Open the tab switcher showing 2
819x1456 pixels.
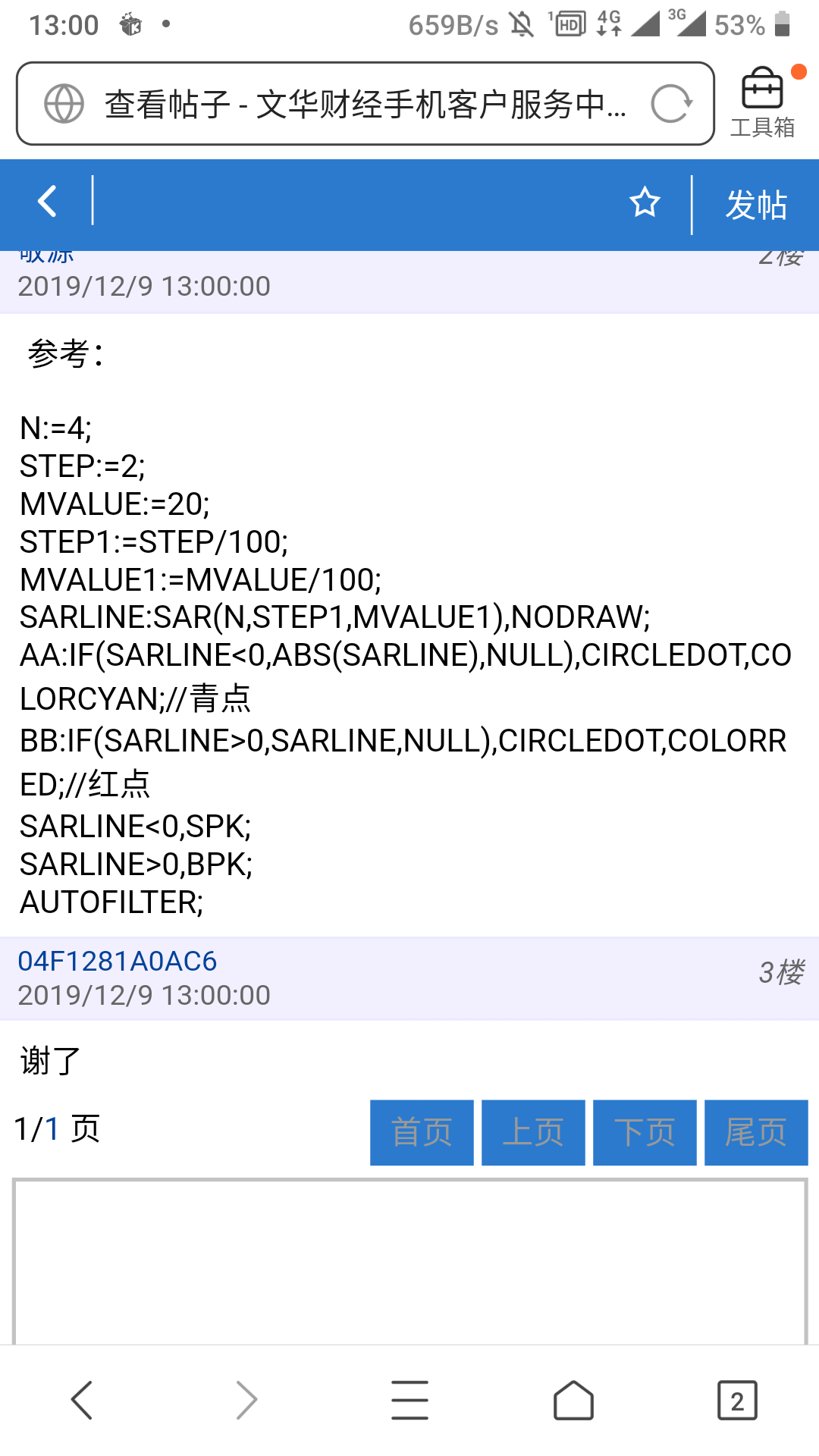pos(737,1400)
